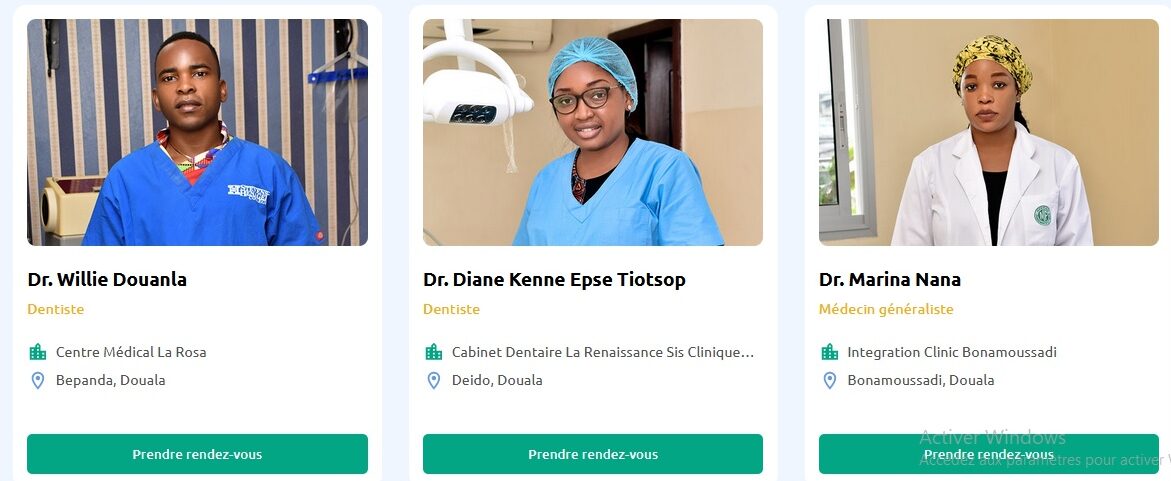Open Dr. Marina Nana's doctor card
The image size is (1171, 481).
(889, 279)
